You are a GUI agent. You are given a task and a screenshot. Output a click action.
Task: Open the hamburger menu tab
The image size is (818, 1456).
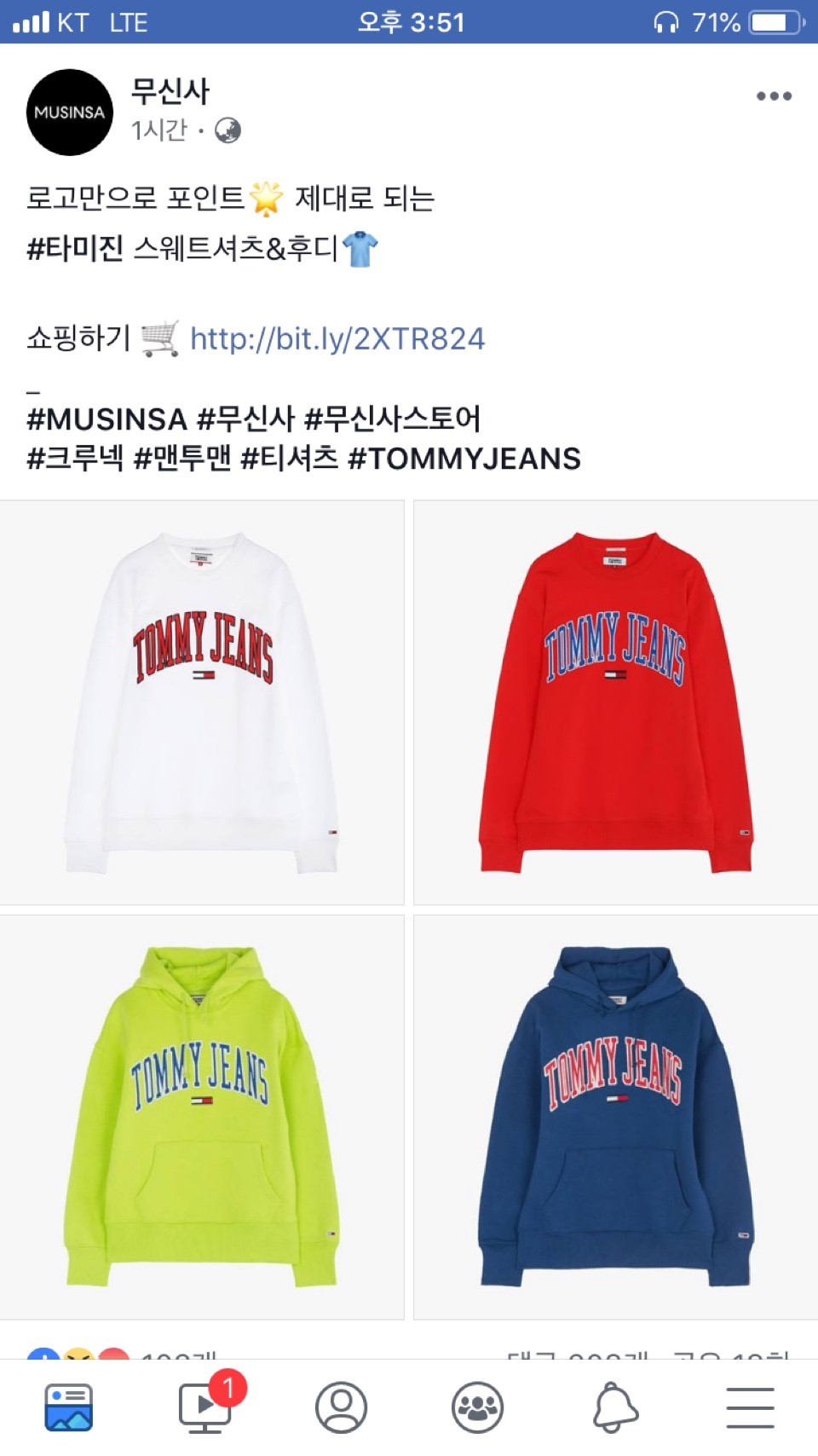tap(750, 1407)
